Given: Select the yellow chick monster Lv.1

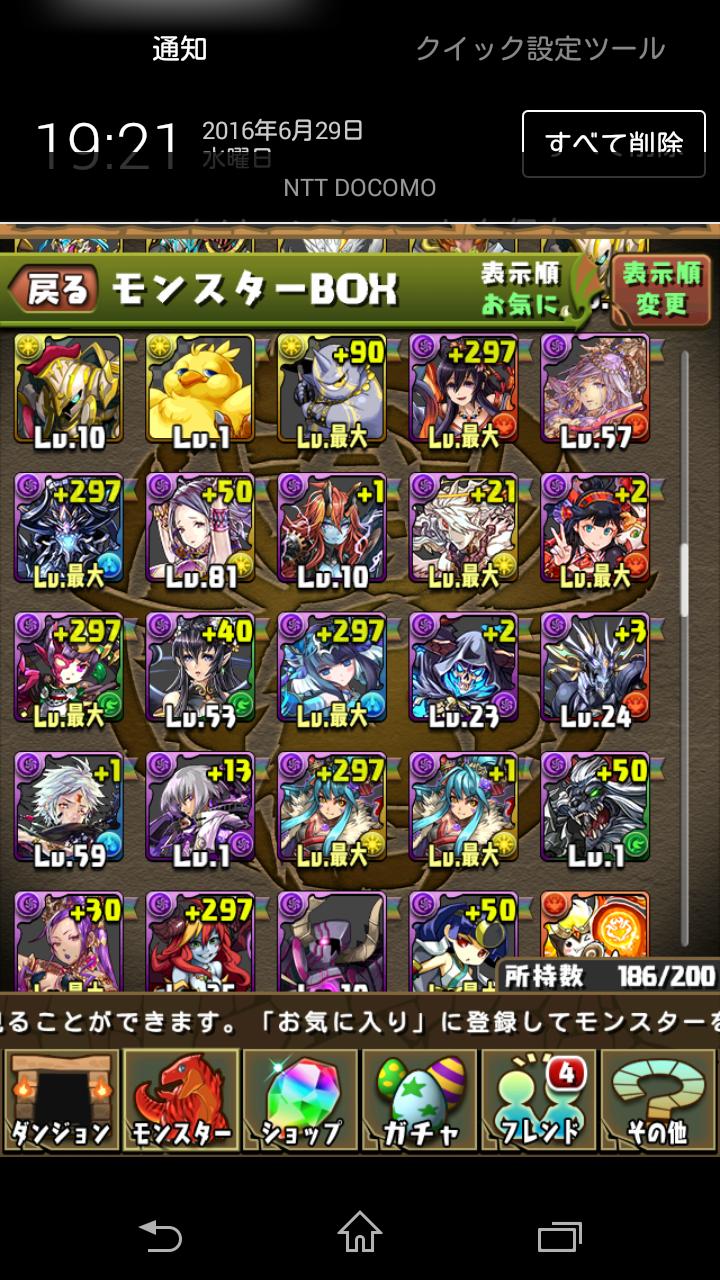Looking at the screenshot, I should pyautogui.click(x=200, y=390).
